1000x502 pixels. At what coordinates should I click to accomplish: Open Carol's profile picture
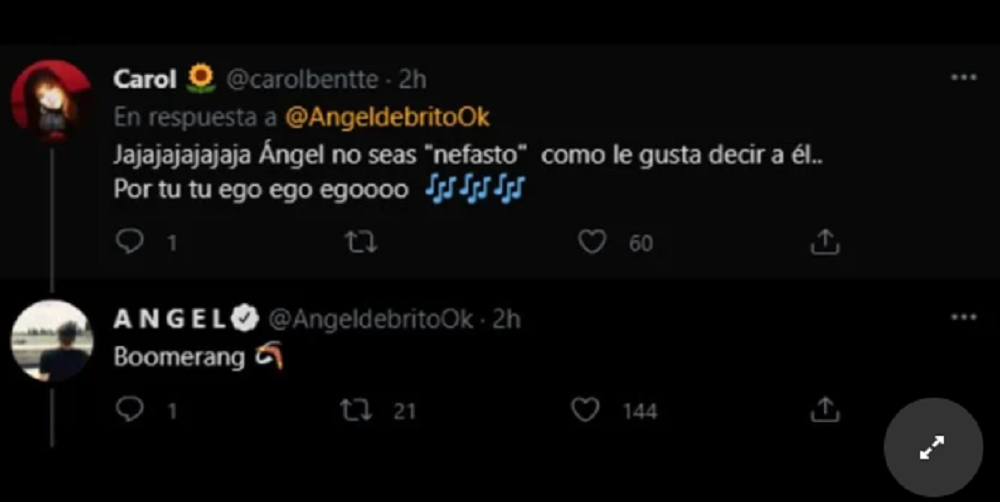click(51, 101)
